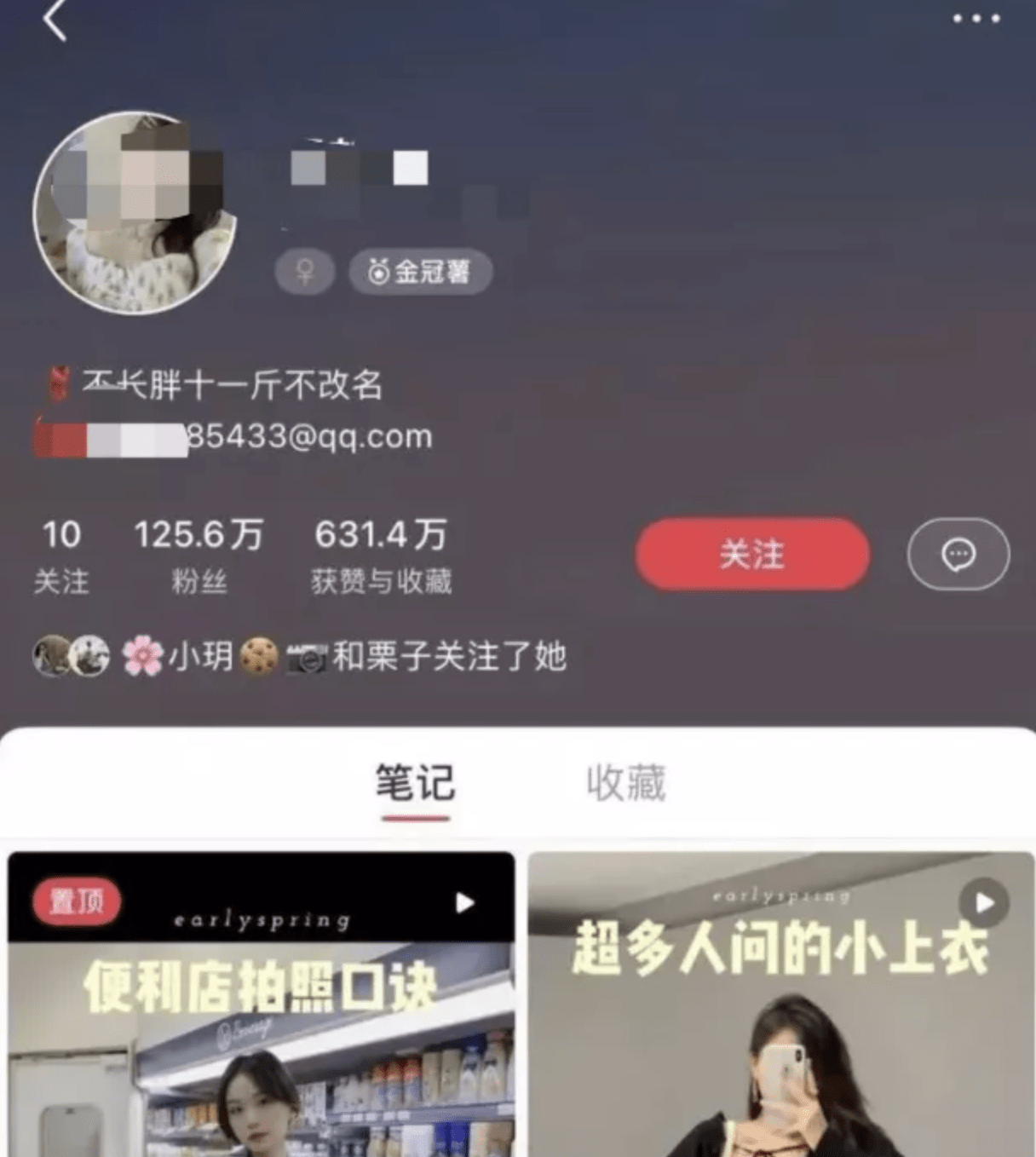Open the three-dot overflow menu
The width and height of the screenshot is (1036, 1157).
976,19
